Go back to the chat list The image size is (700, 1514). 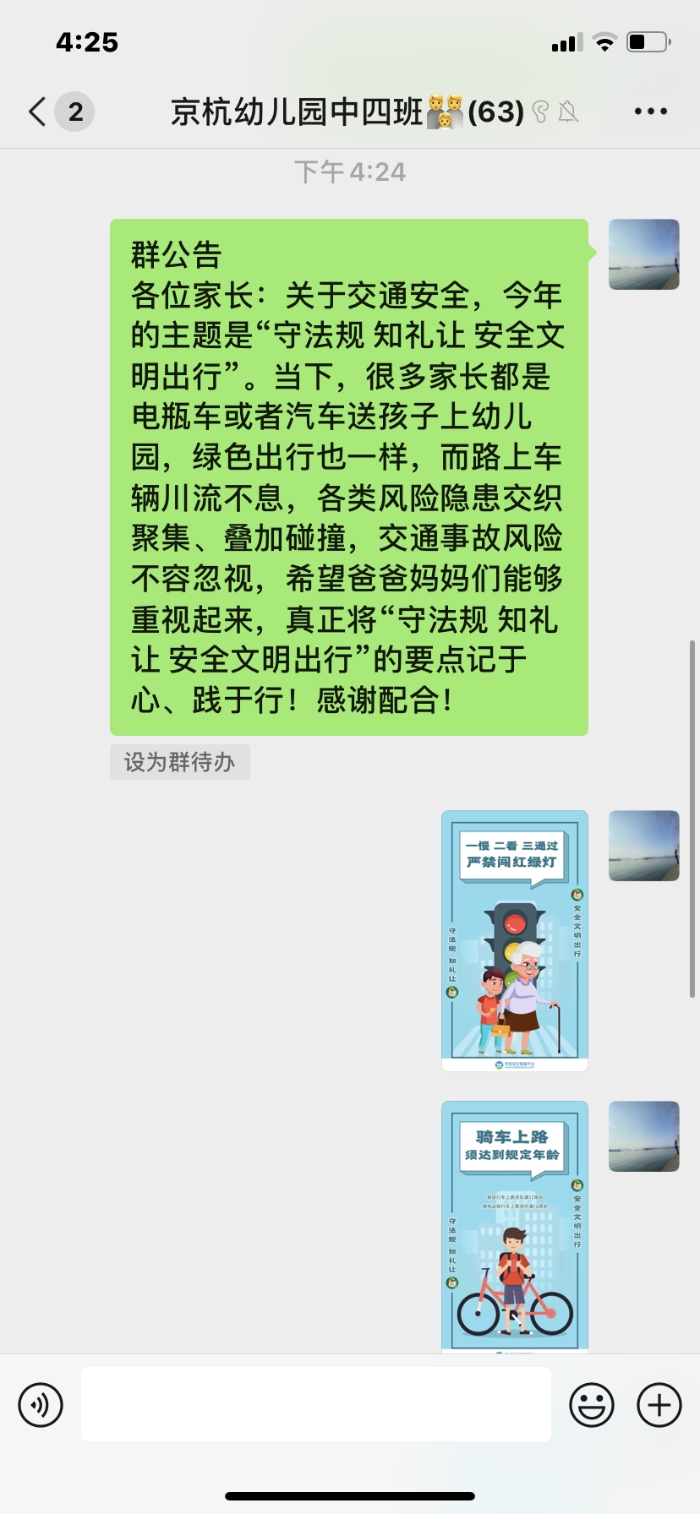pyautogui.click(x=40, y=112)
